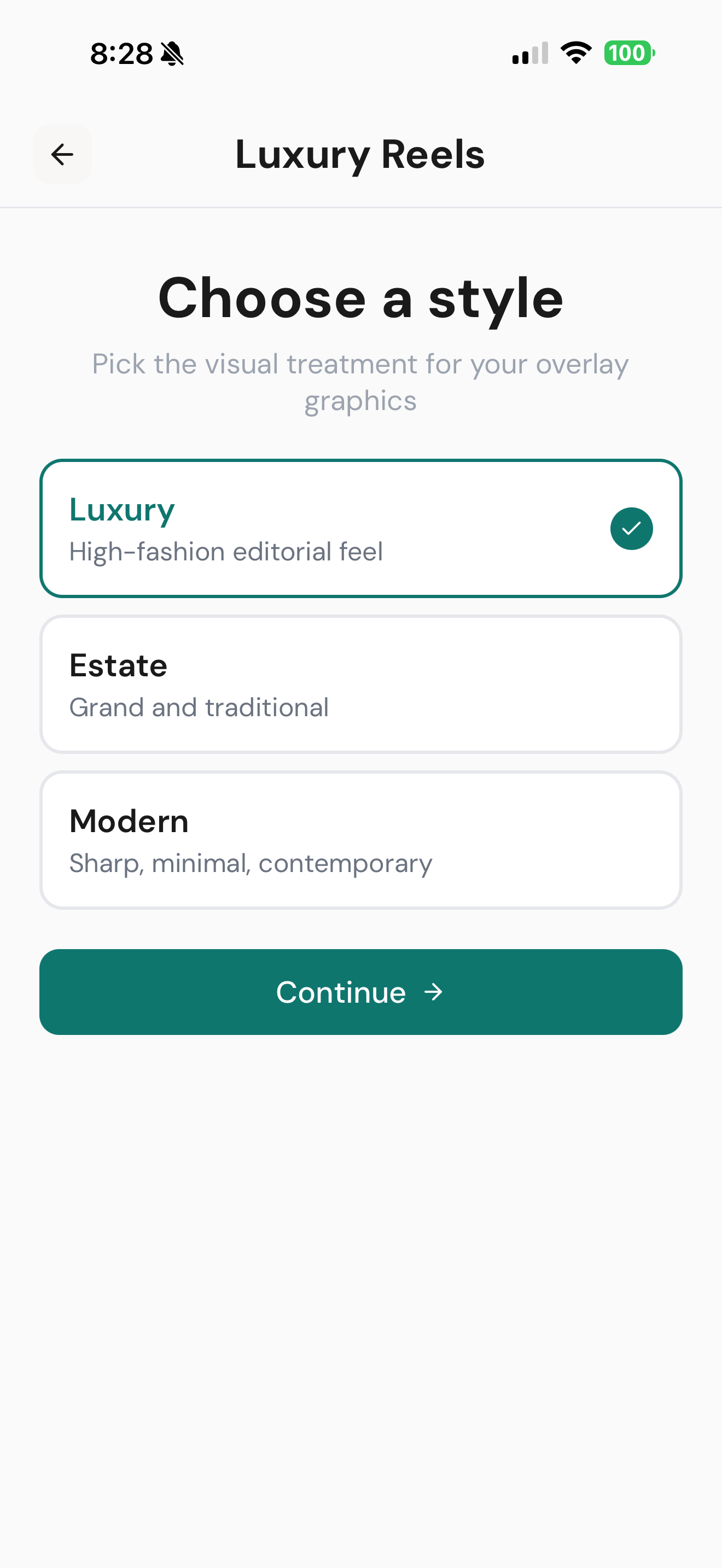Choose the Estate style card
The width and height of the screenshot is (722, 1568).
pyautogui.click(x=360, y=684)
